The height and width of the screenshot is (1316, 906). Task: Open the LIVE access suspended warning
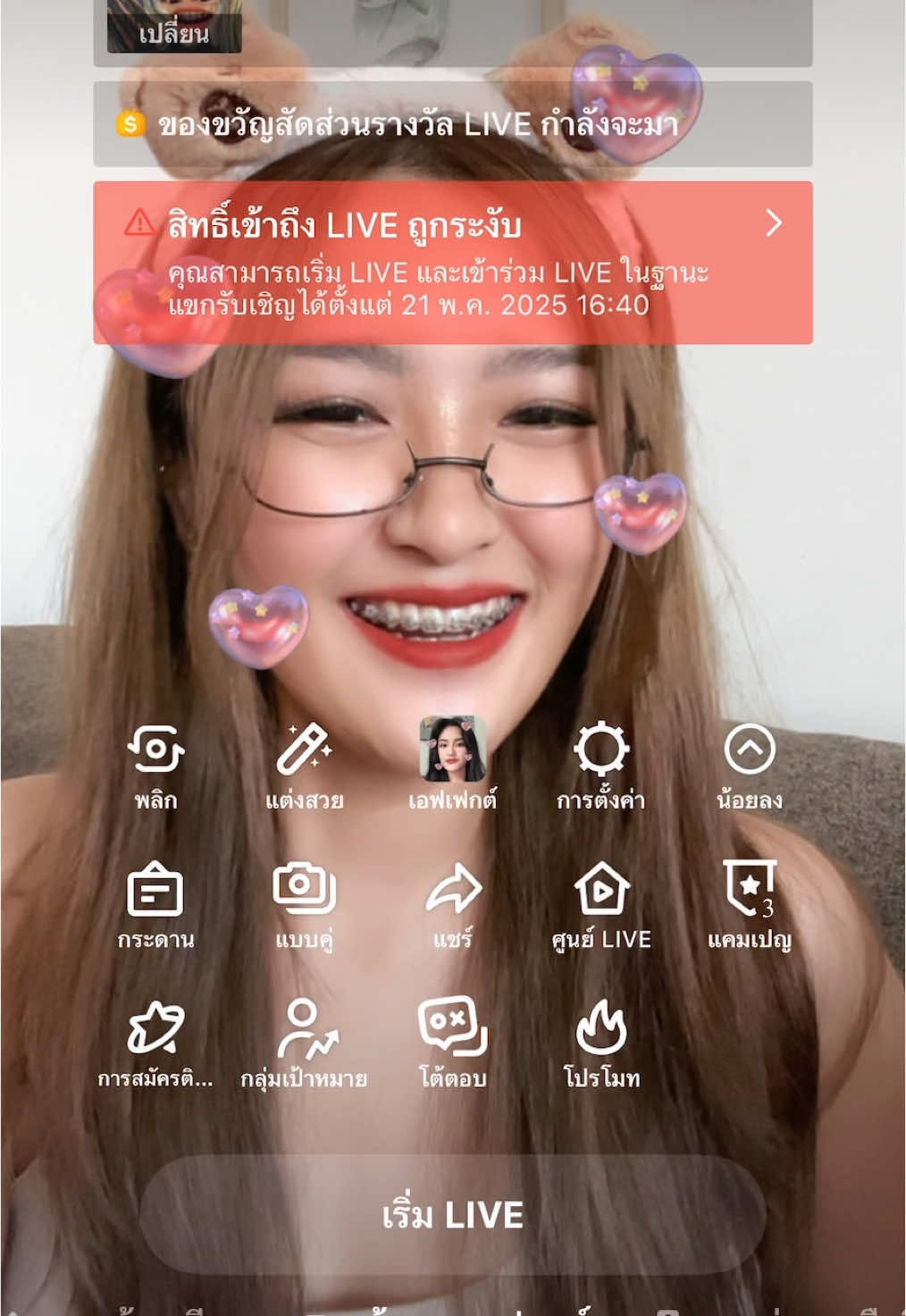[x=452, y=263]
